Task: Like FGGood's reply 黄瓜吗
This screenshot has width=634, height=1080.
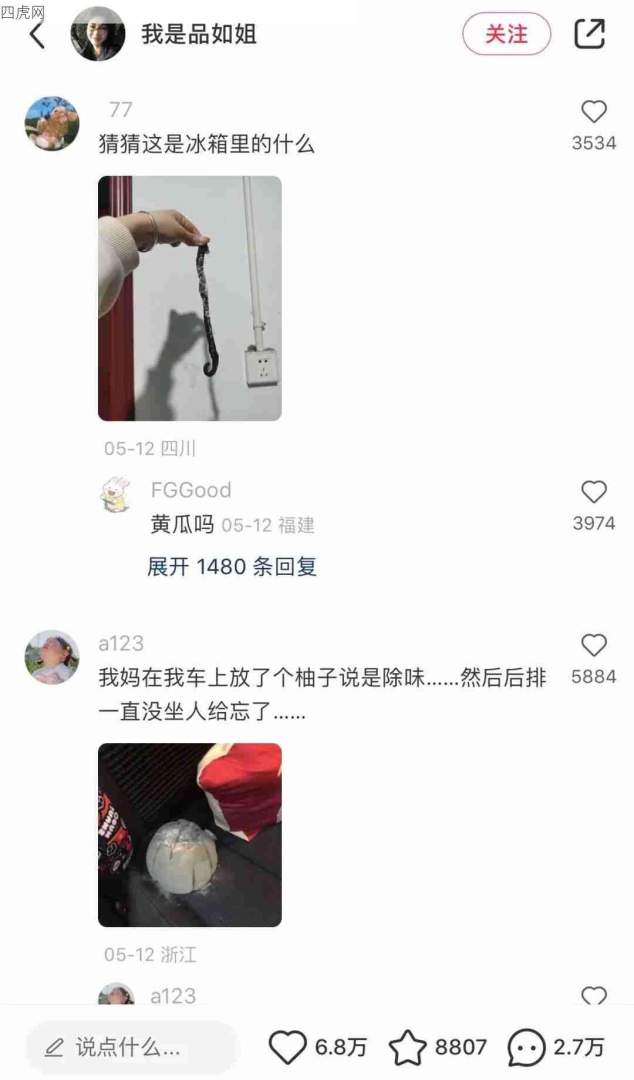Action: pyautogui.click(x=594, y=492)
